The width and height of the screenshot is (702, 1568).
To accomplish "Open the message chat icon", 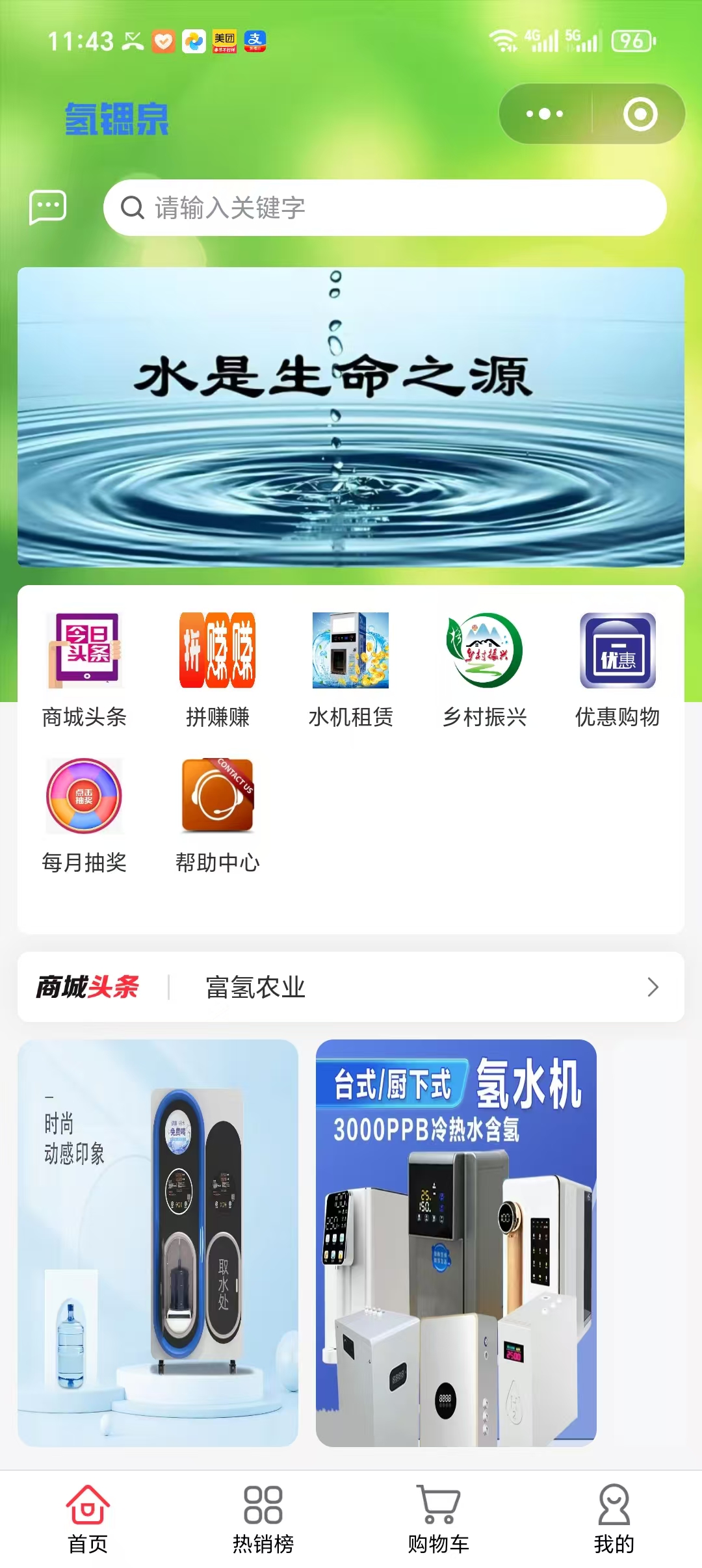I will pos(47,207).
